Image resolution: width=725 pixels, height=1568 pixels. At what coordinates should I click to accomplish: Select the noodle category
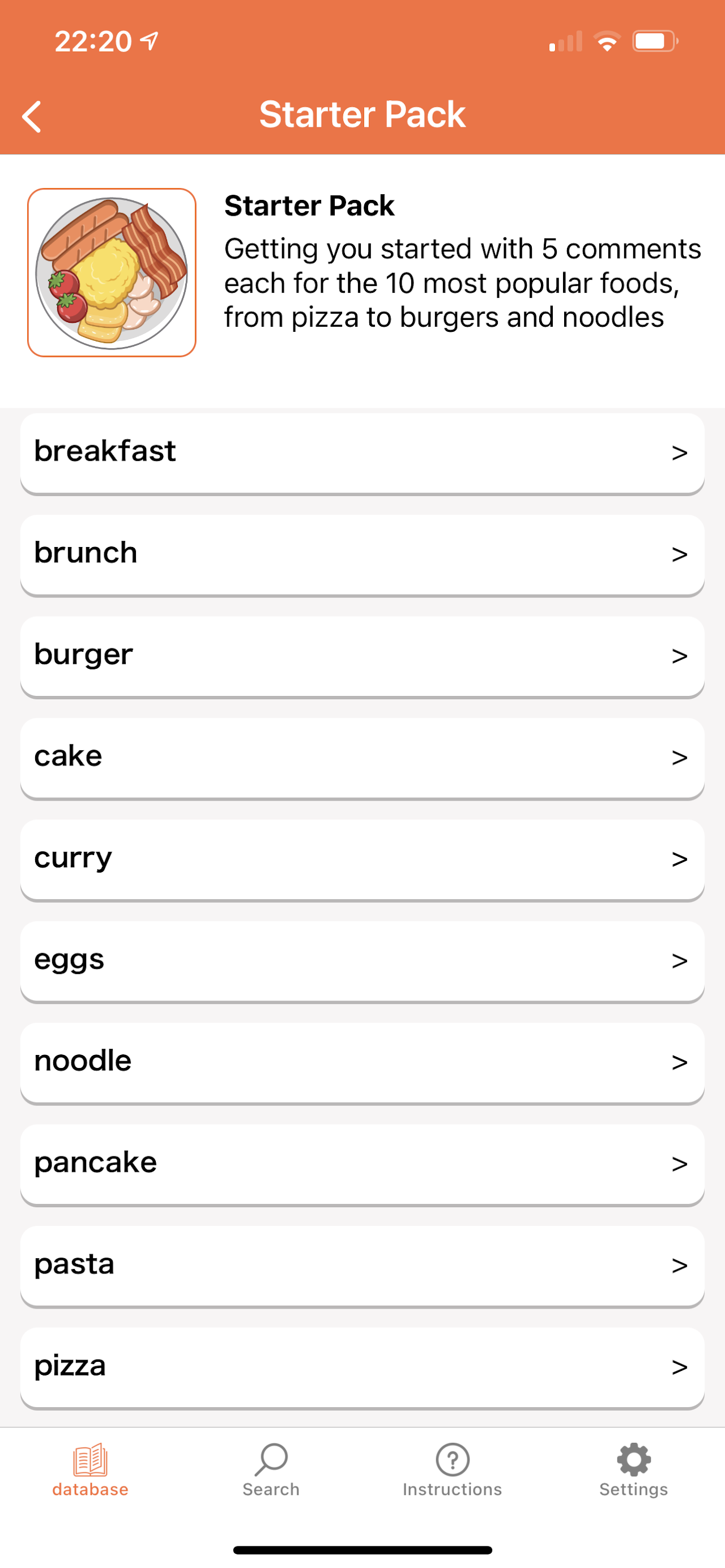362,1063
